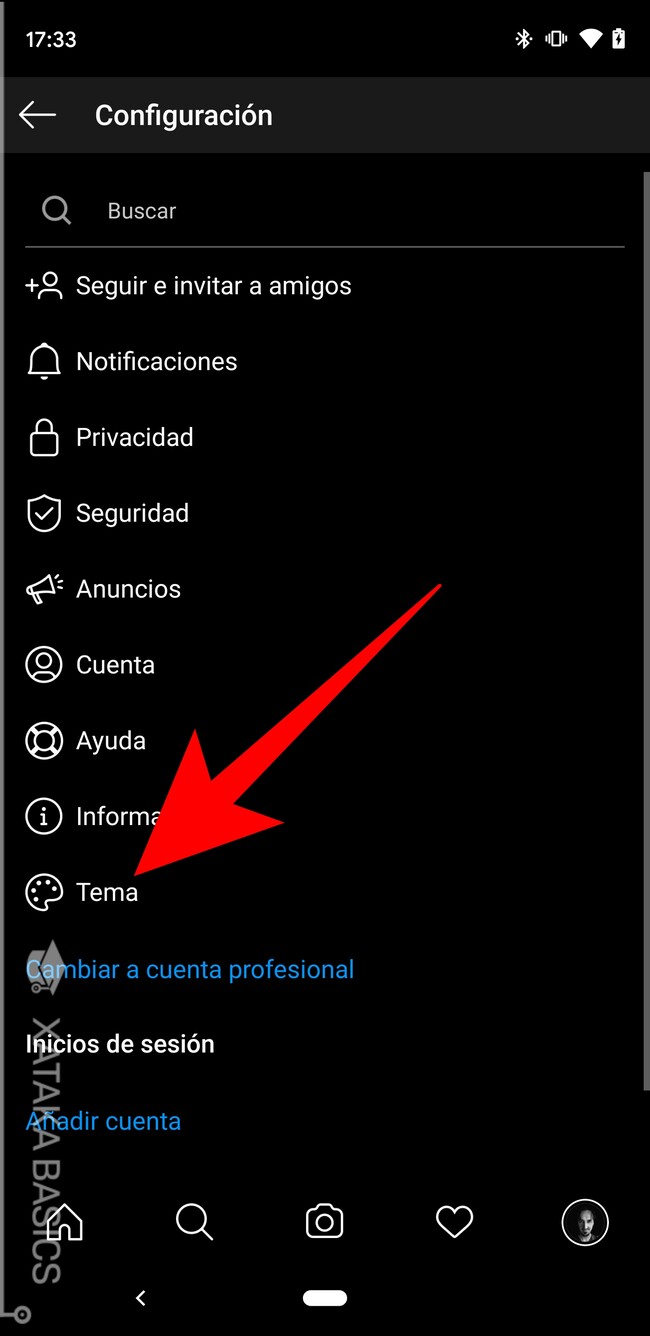This screenshot has width=650, height=1336.
Task: Go back from Configuración
Action: pyautogui.click(x=38, y=115)
